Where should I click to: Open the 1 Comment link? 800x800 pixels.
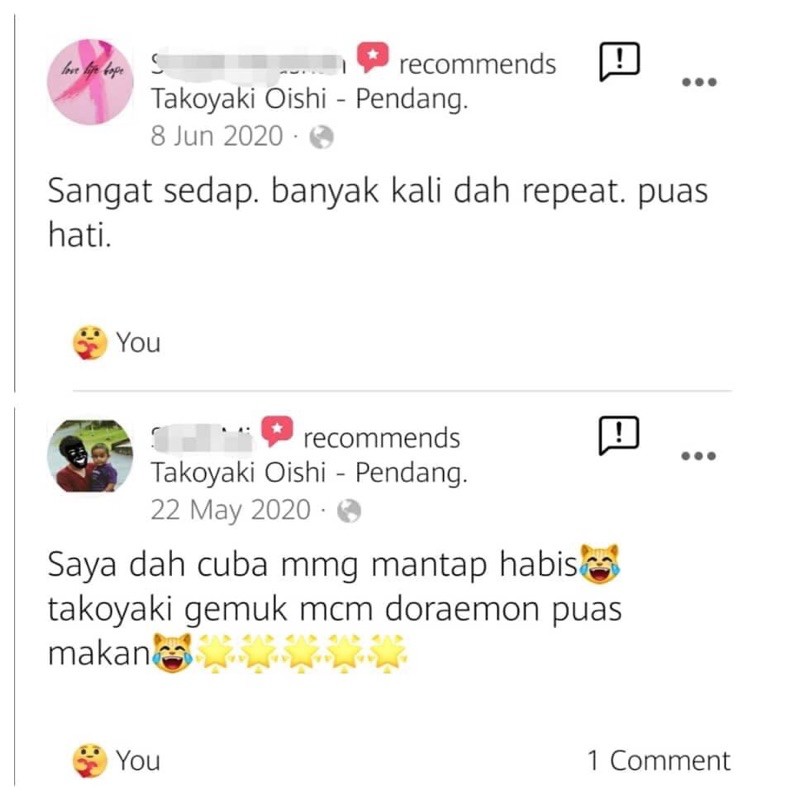point(659,761)
